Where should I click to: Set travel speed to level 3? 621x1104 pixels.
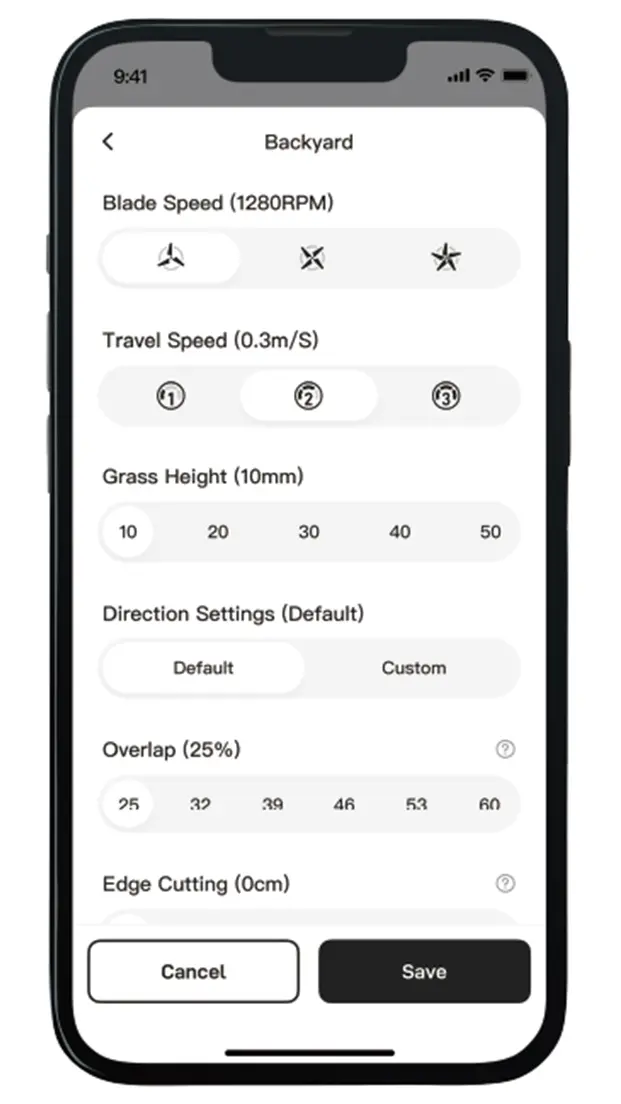click(x=445, y=396)
